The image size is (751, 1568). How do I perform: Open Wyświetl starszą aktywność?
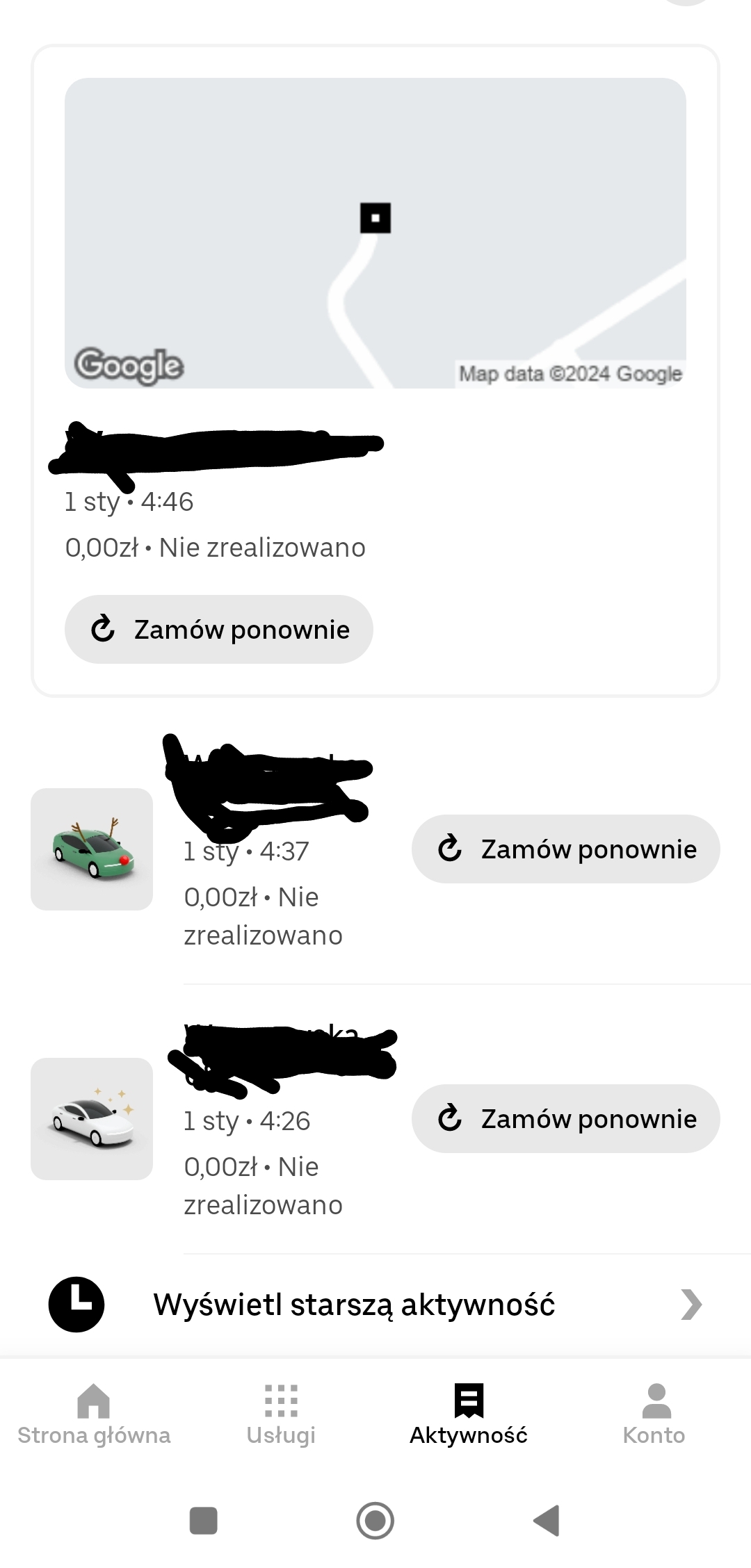point(375,1305)
